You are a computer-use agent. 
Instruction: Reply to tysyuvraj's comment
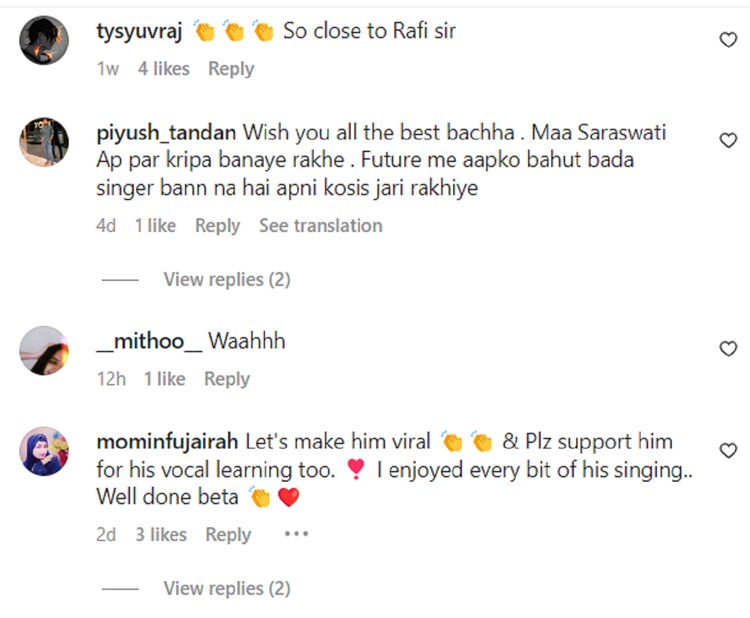[x=231, y=69]
